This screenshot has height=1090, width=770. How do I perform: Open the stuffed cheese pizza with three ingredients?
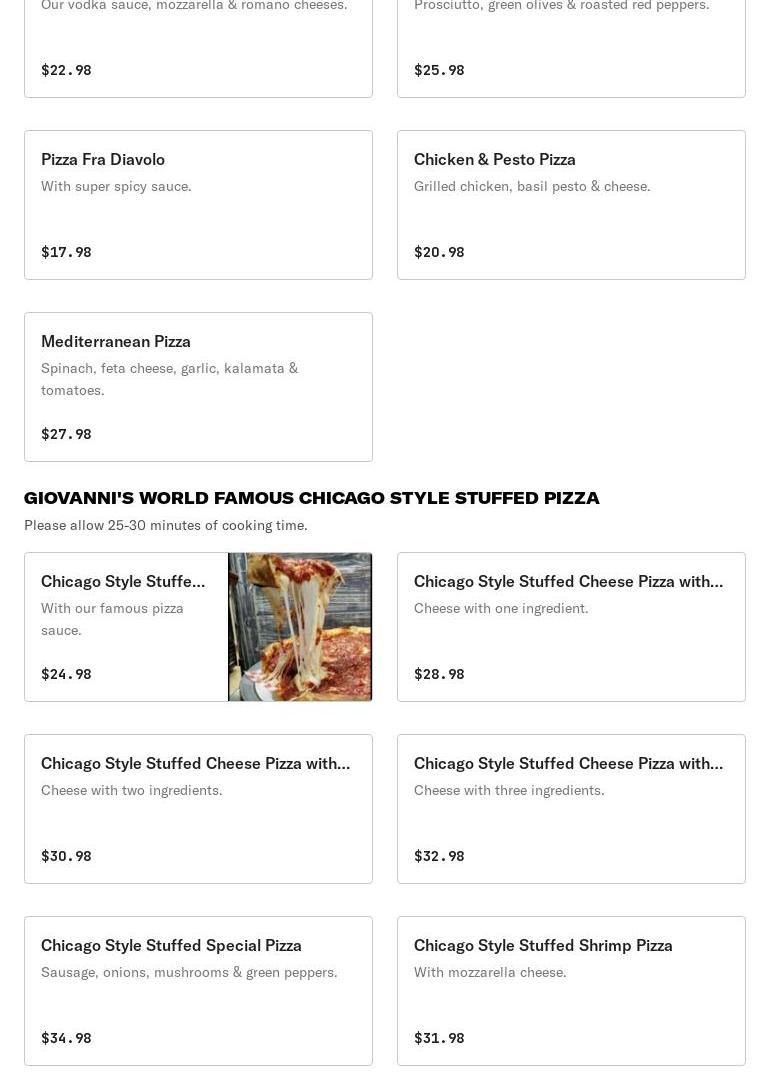click(x=571, y=809)
